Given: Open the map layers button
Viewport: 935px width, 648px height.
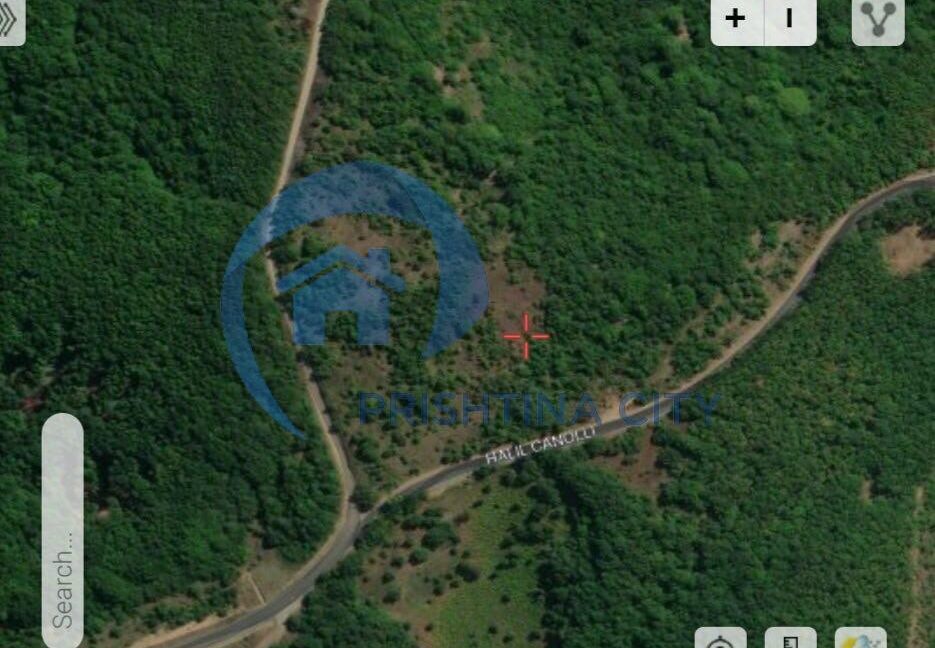Looking at the screenshot, I should click(x=860, y=640).
